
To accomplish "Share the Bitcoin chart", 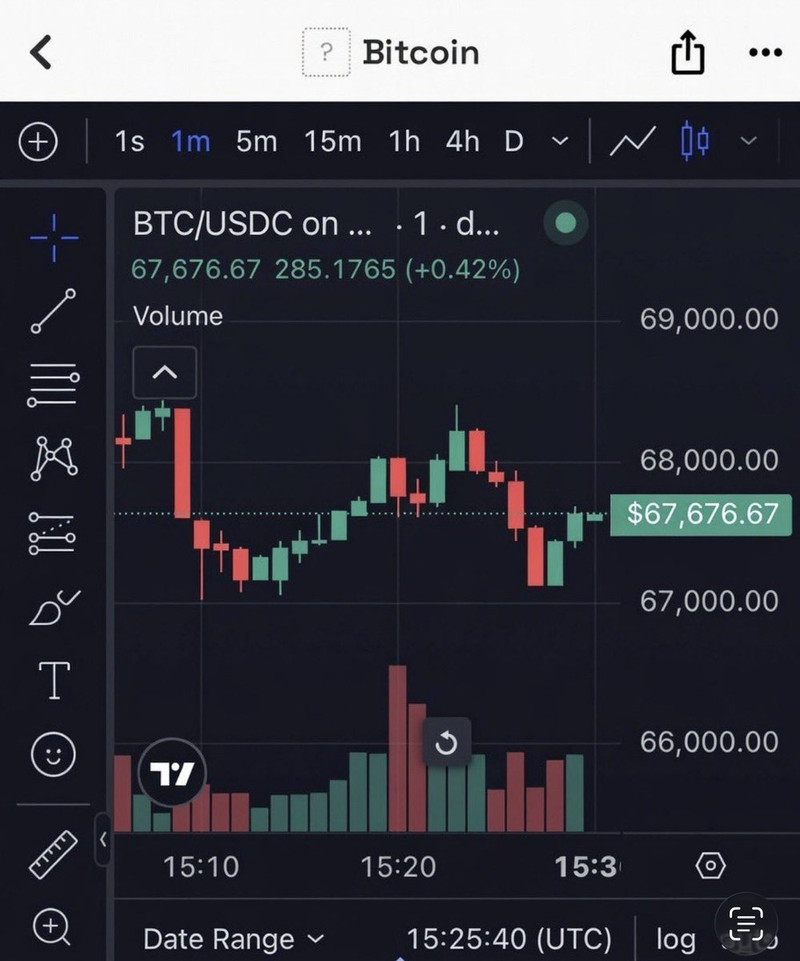I will 687,53.
